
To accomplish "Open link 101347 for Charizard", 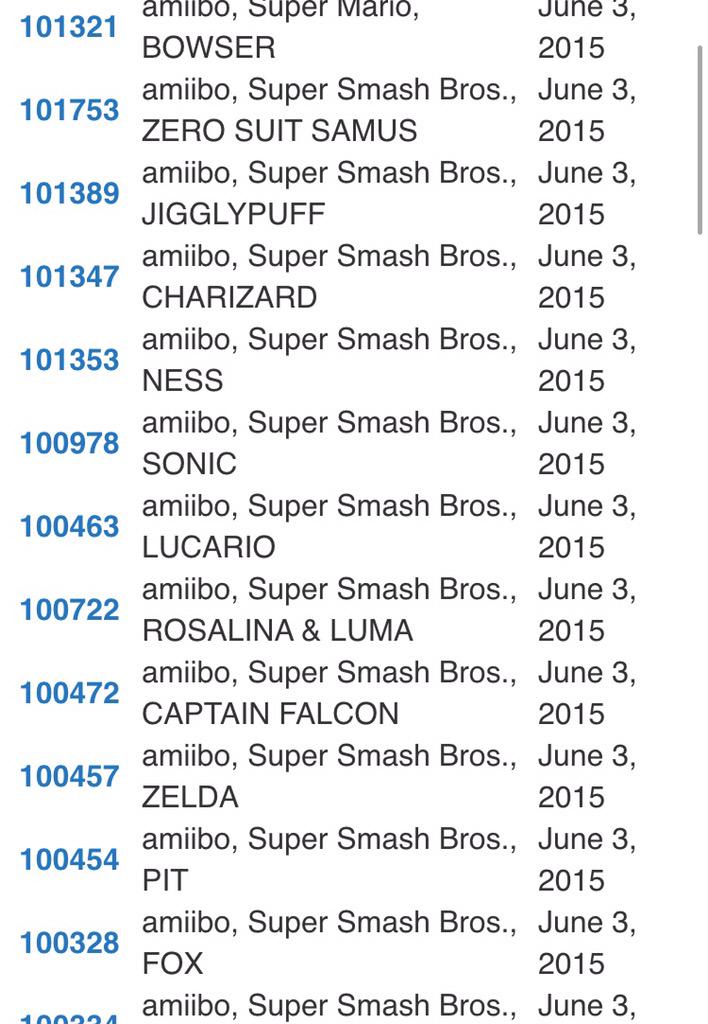I will (69, 276).
